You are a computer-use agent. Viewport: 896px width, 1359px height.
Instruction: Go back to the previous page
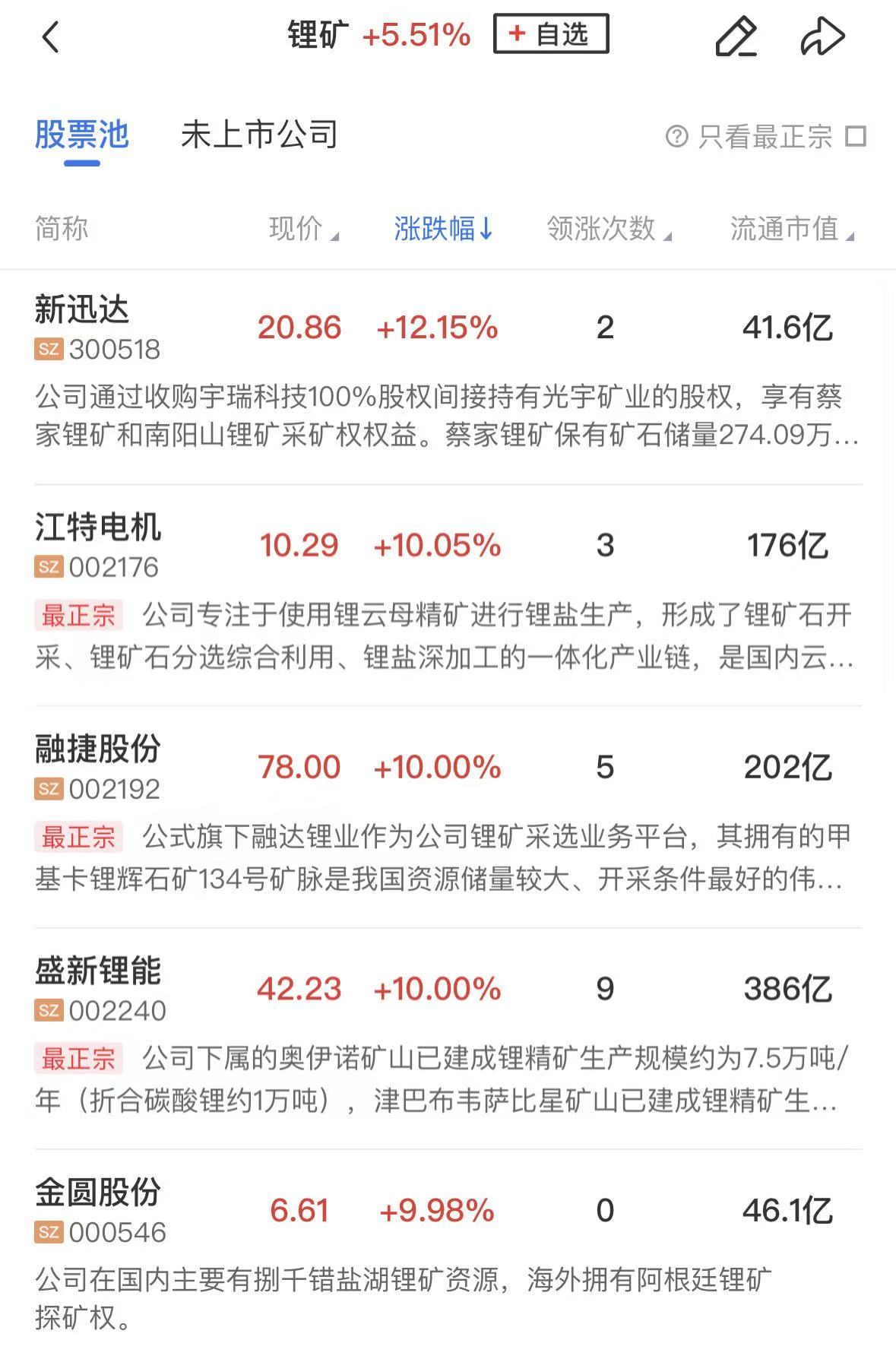click(x=50, y=36)
